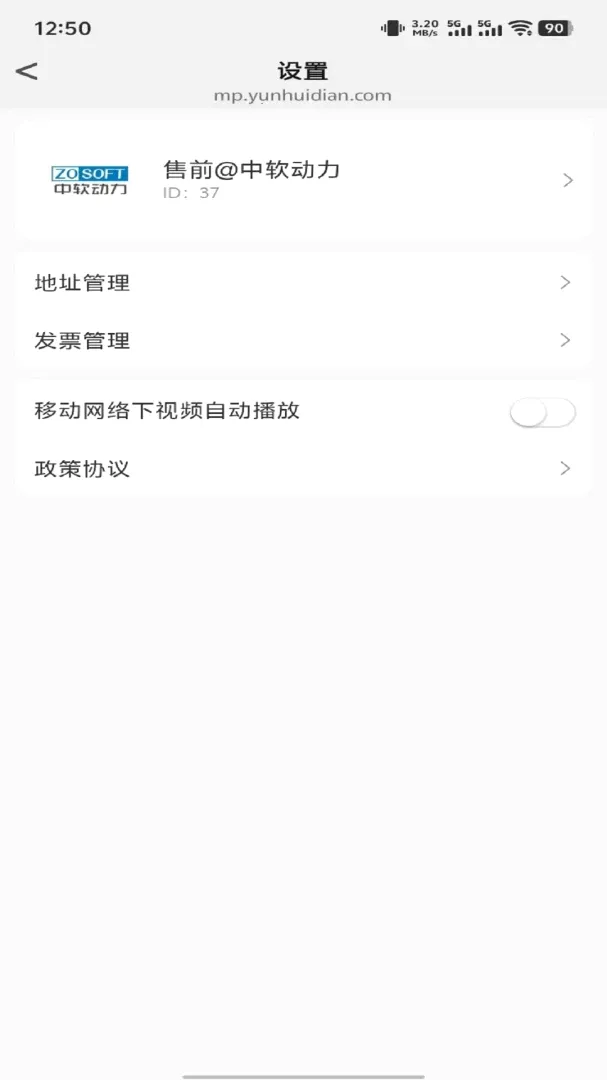Toggle 移动网络下视频自动播放 switch

[x=542, y=413]
